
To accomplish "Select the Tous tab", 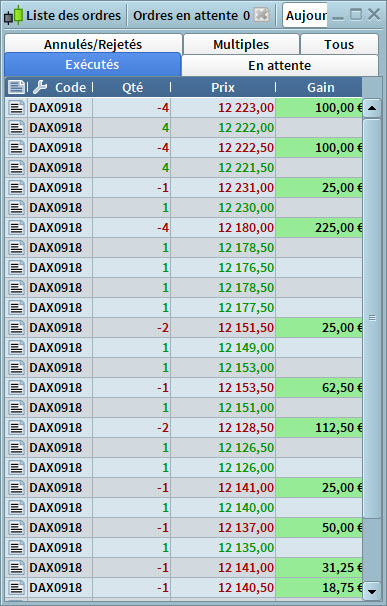I will [339, 44].
